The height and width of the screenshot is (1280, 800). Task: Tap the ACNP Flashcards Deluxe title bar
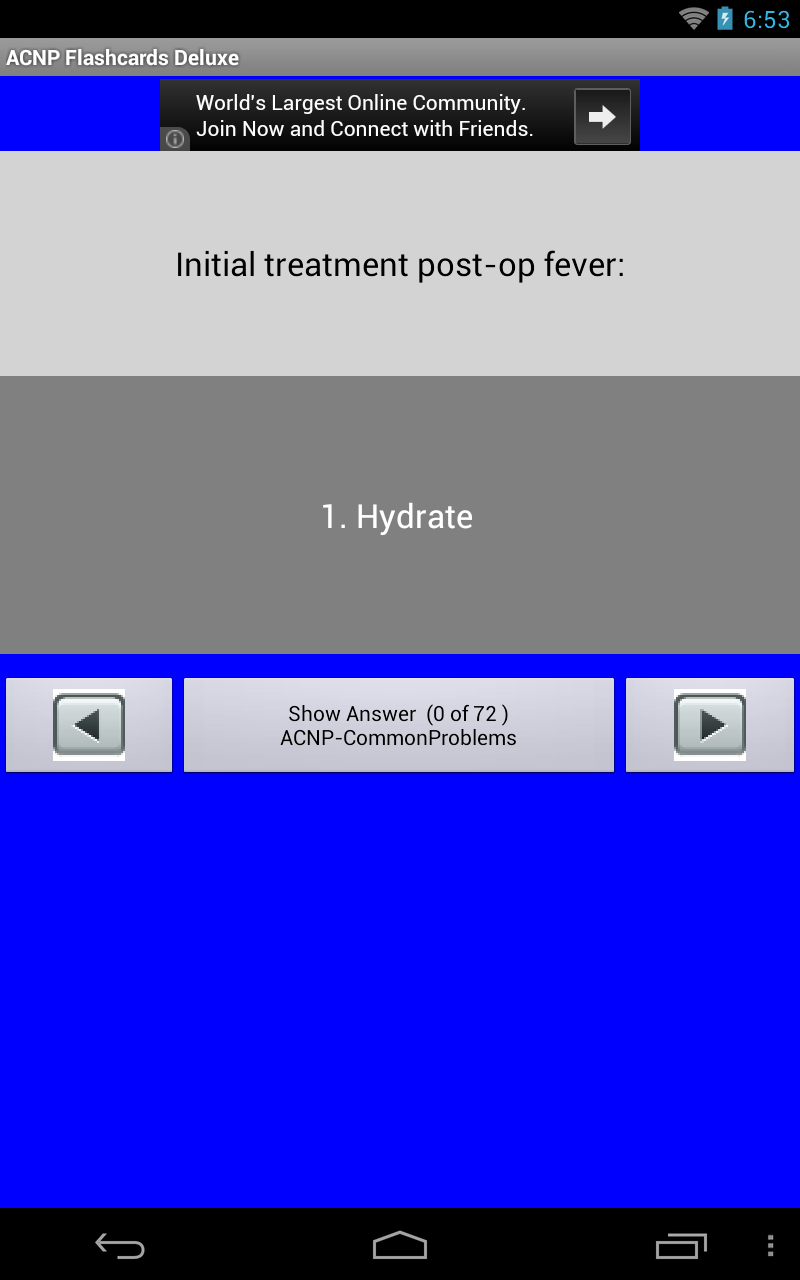pyautogui.click(x=120, y=57)
